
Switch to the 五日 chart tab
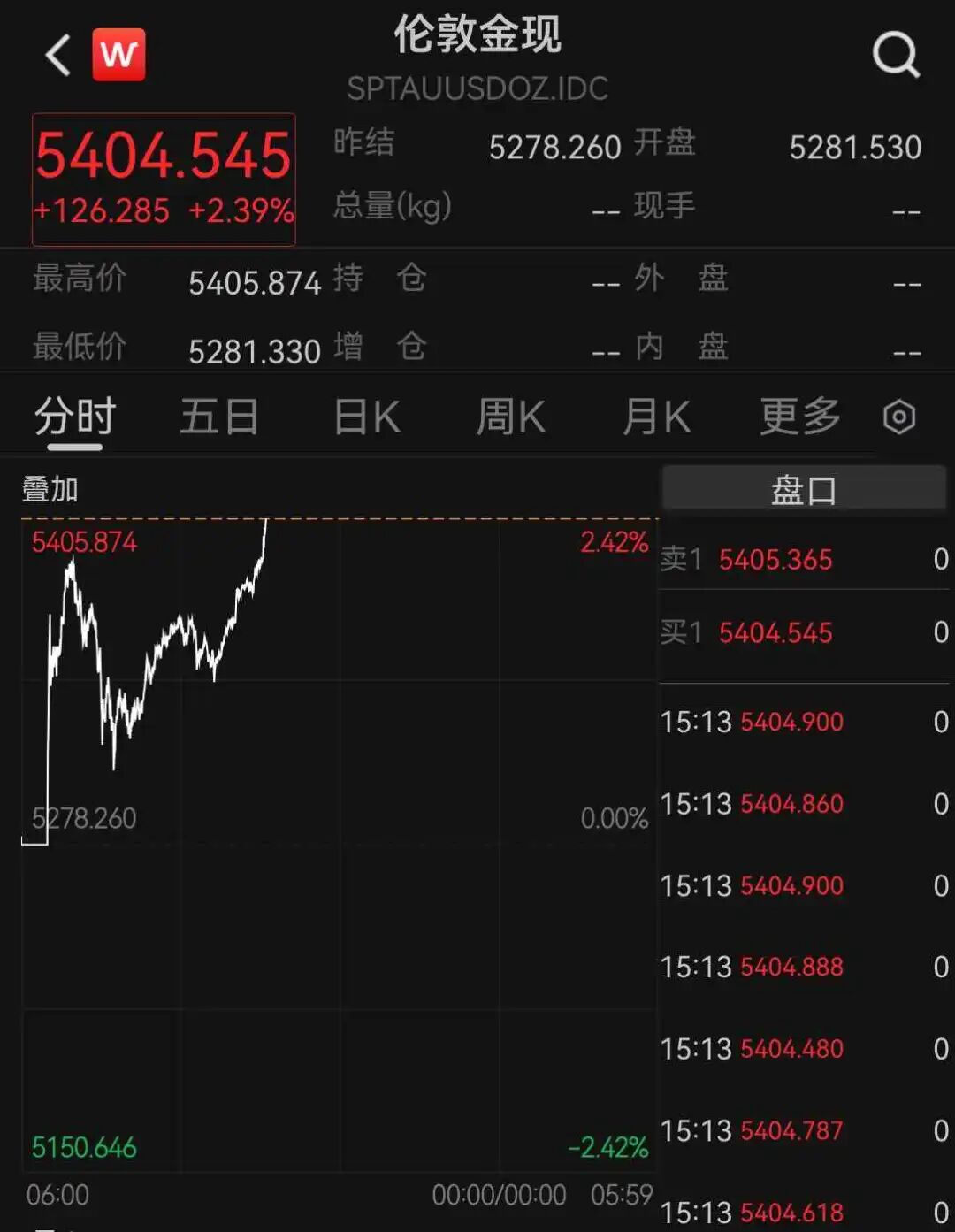click(x=219, y=417)
